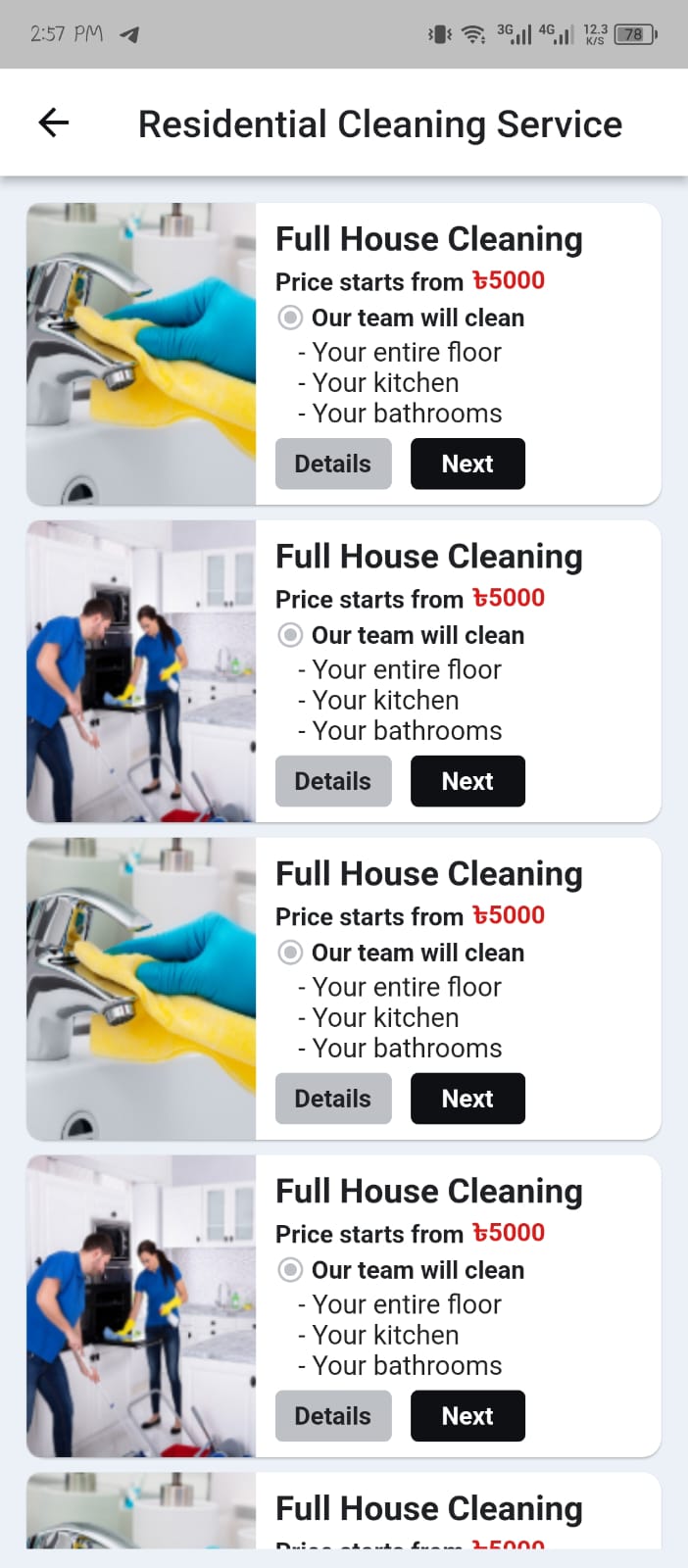The height and width of the screenshot is (1568, 688).
Task: Tap Next on the third Full House Cleaning card
Action: (467, 1099)
